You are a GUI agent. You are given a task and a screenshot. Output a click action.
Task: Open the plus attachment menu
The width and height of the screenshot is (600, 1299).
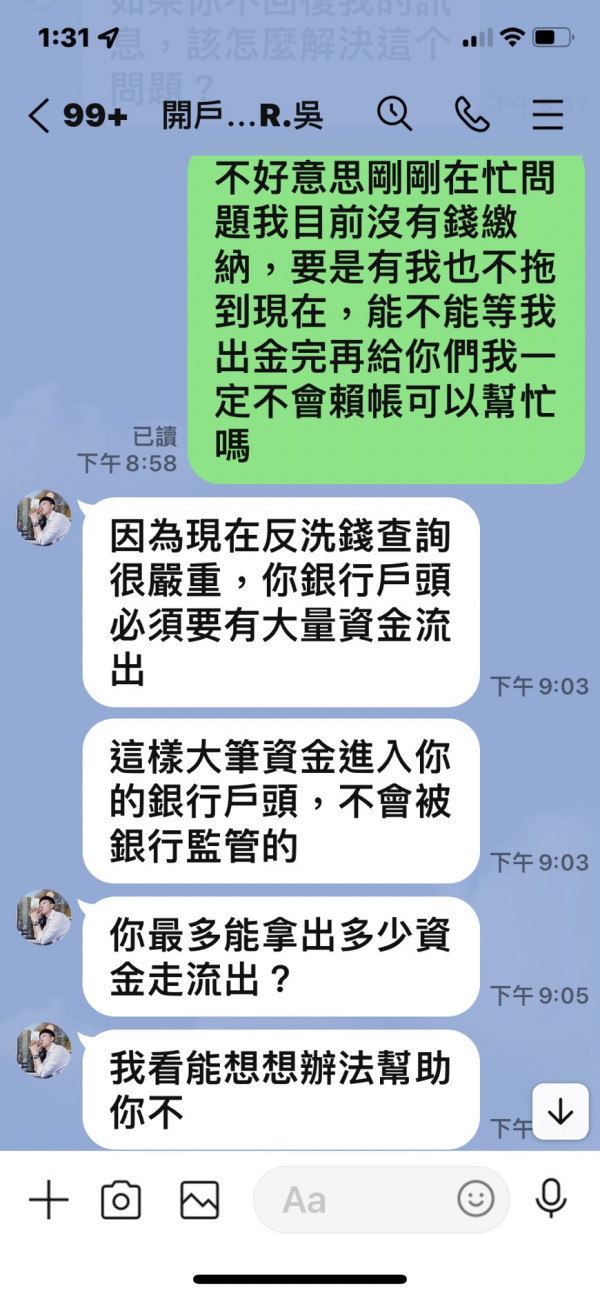click(x=48, y=1199)
